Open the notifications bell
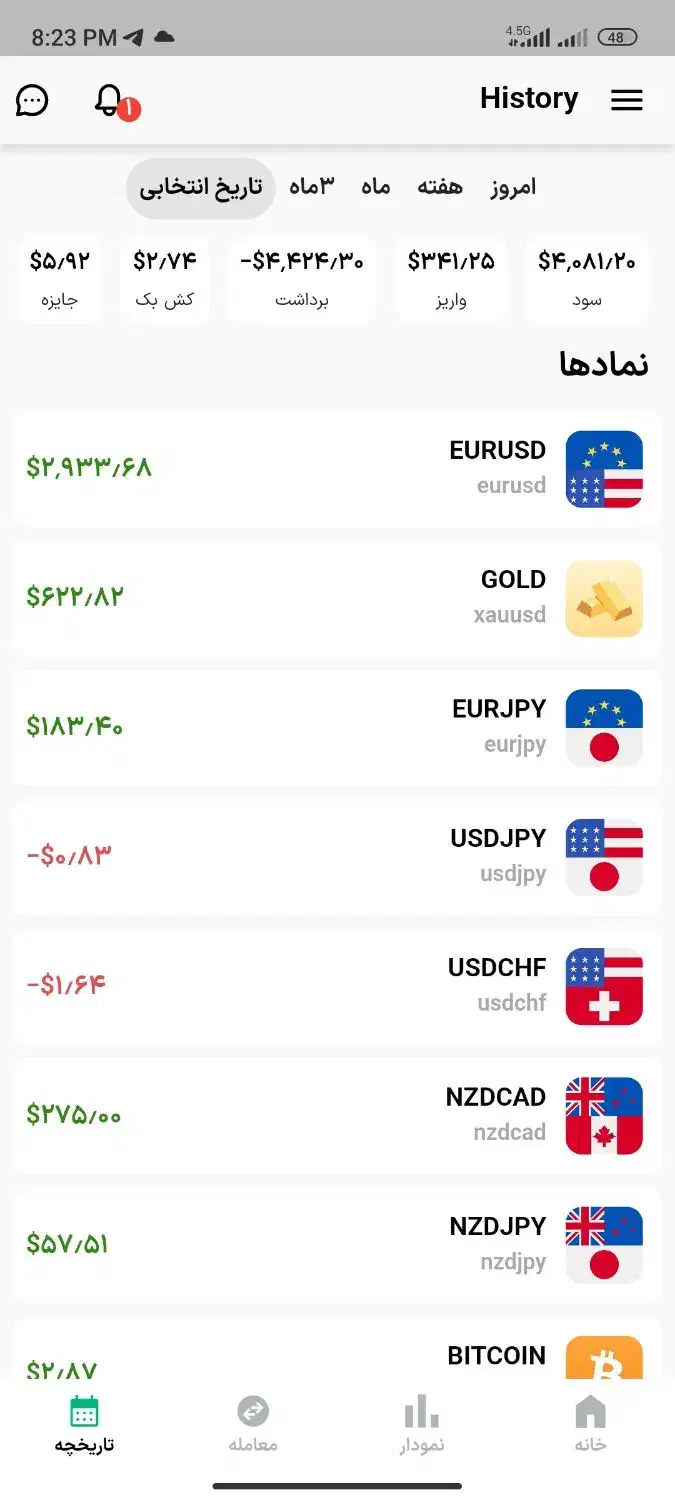The image size is (675, 1500). point(109,100)
